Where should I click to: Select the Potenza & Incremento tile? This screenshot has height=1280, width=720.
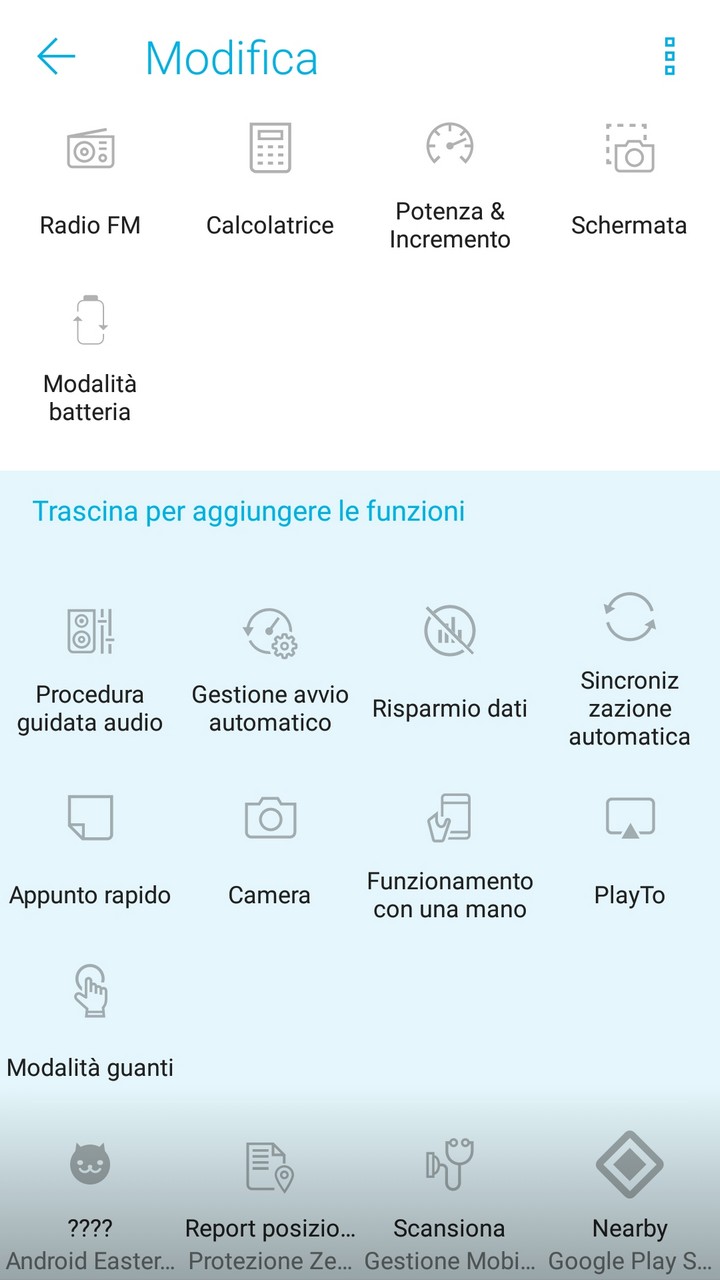[x=450, y=185]
